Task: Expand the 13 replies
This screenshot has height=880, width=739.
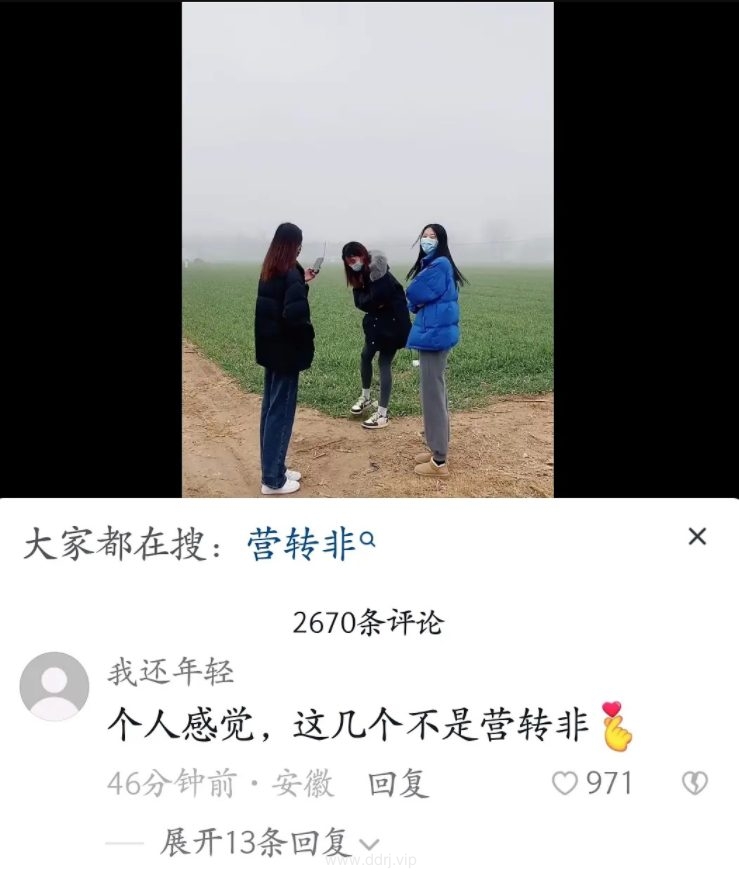Action: 268,842
